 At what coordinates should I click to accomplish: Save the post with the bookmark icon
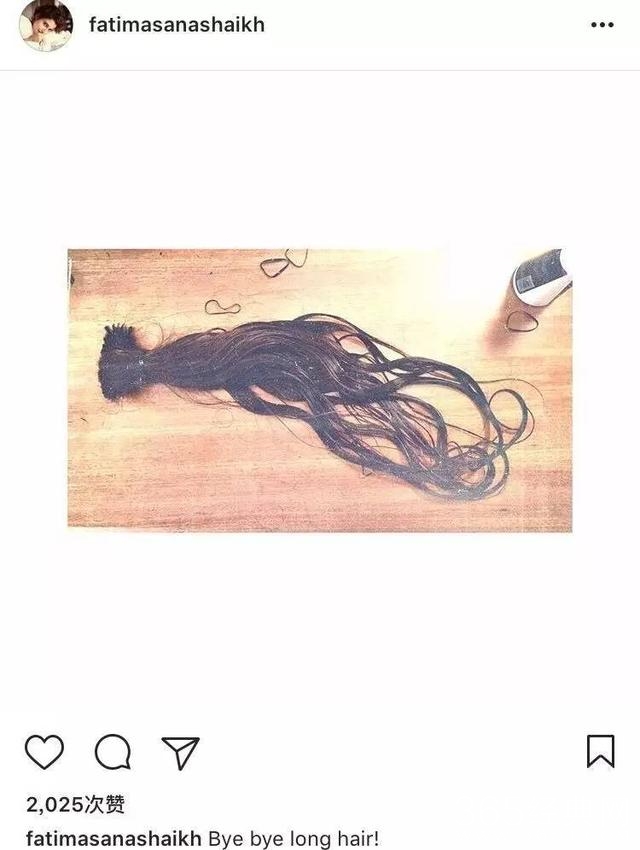coord(600,751)
